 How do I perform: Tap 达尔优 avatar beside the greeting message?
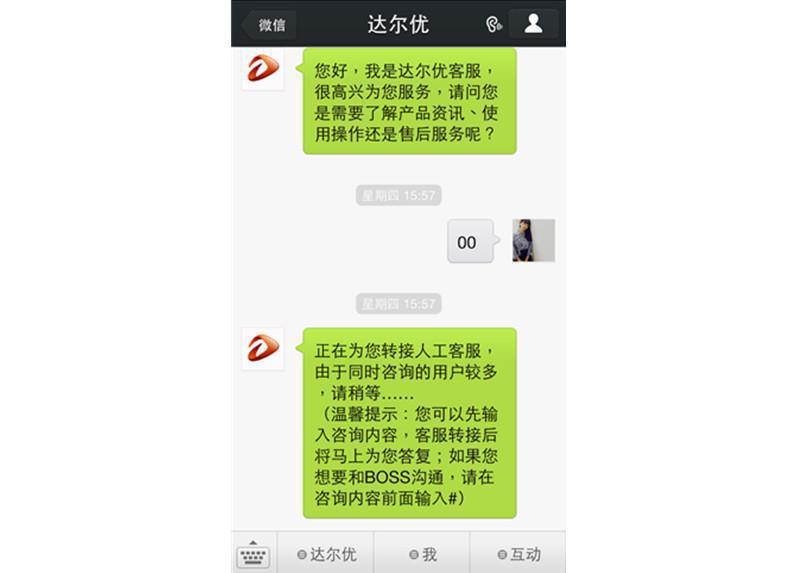[x=263, y=69]
